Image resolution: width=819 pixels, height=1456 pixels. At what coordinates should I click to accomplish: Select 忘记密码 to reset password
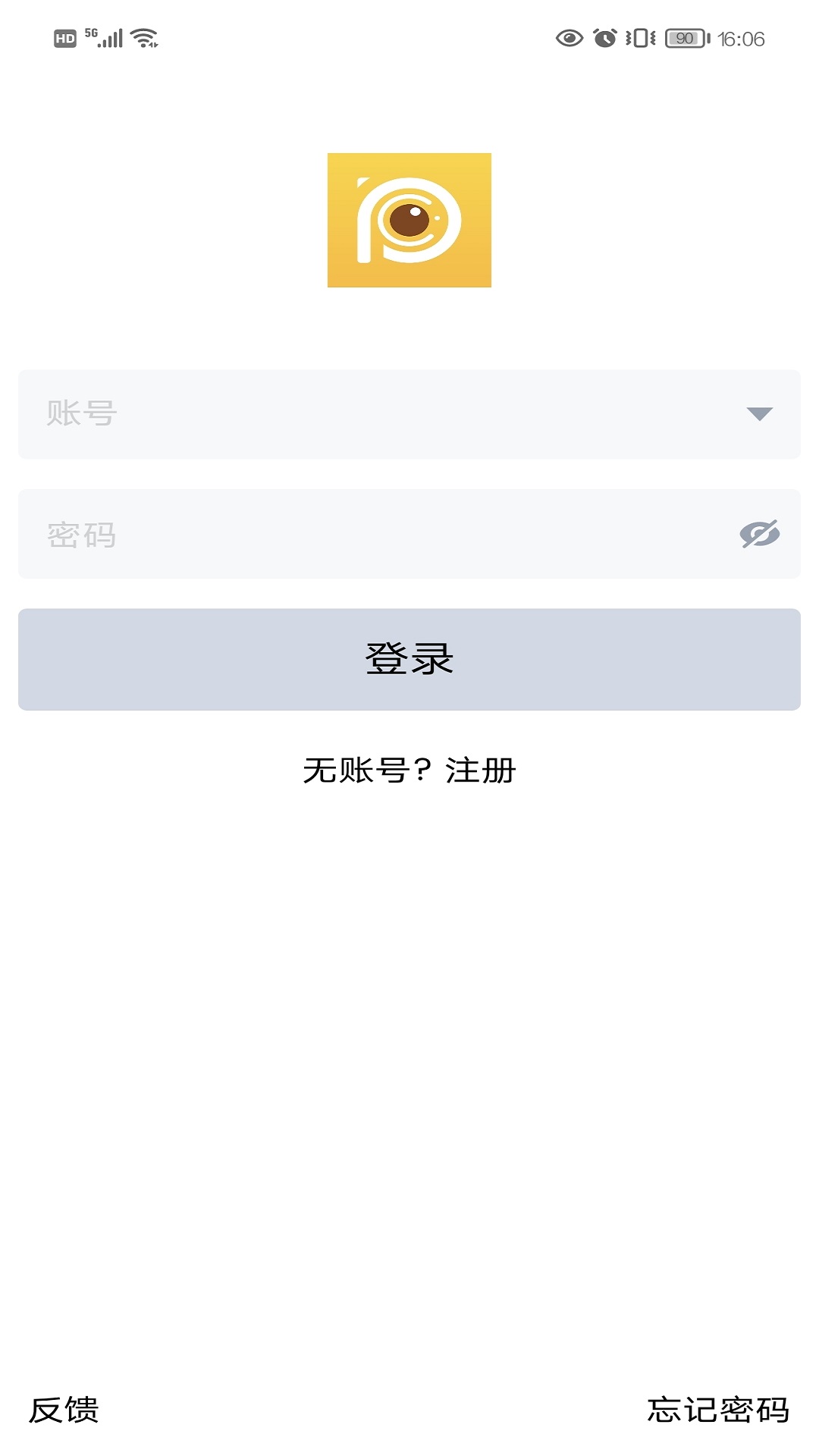[x=718, y=1410]
